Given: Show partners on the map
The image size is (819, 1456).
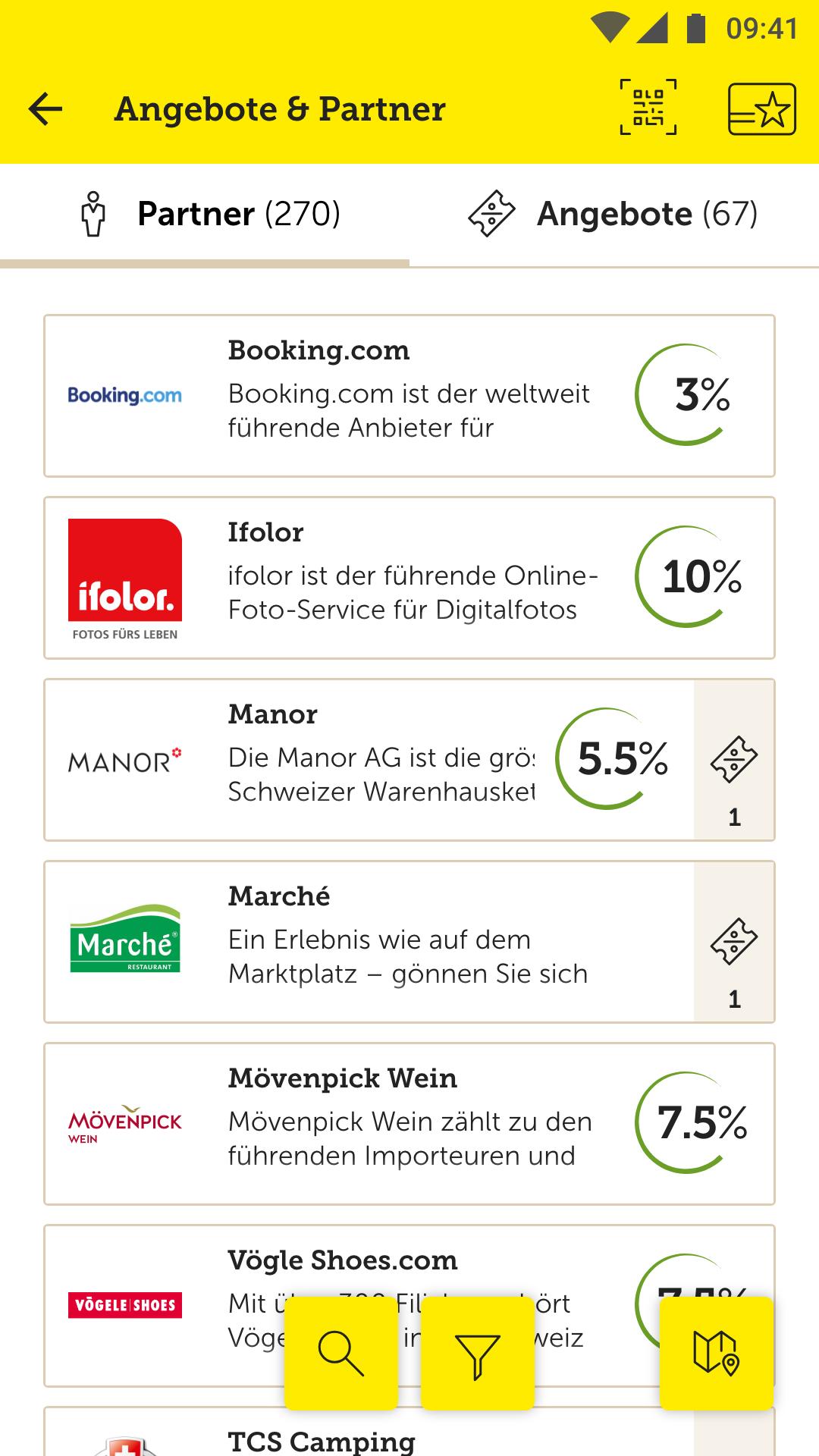Looking at the screenshot, I should click(717, 1353).
